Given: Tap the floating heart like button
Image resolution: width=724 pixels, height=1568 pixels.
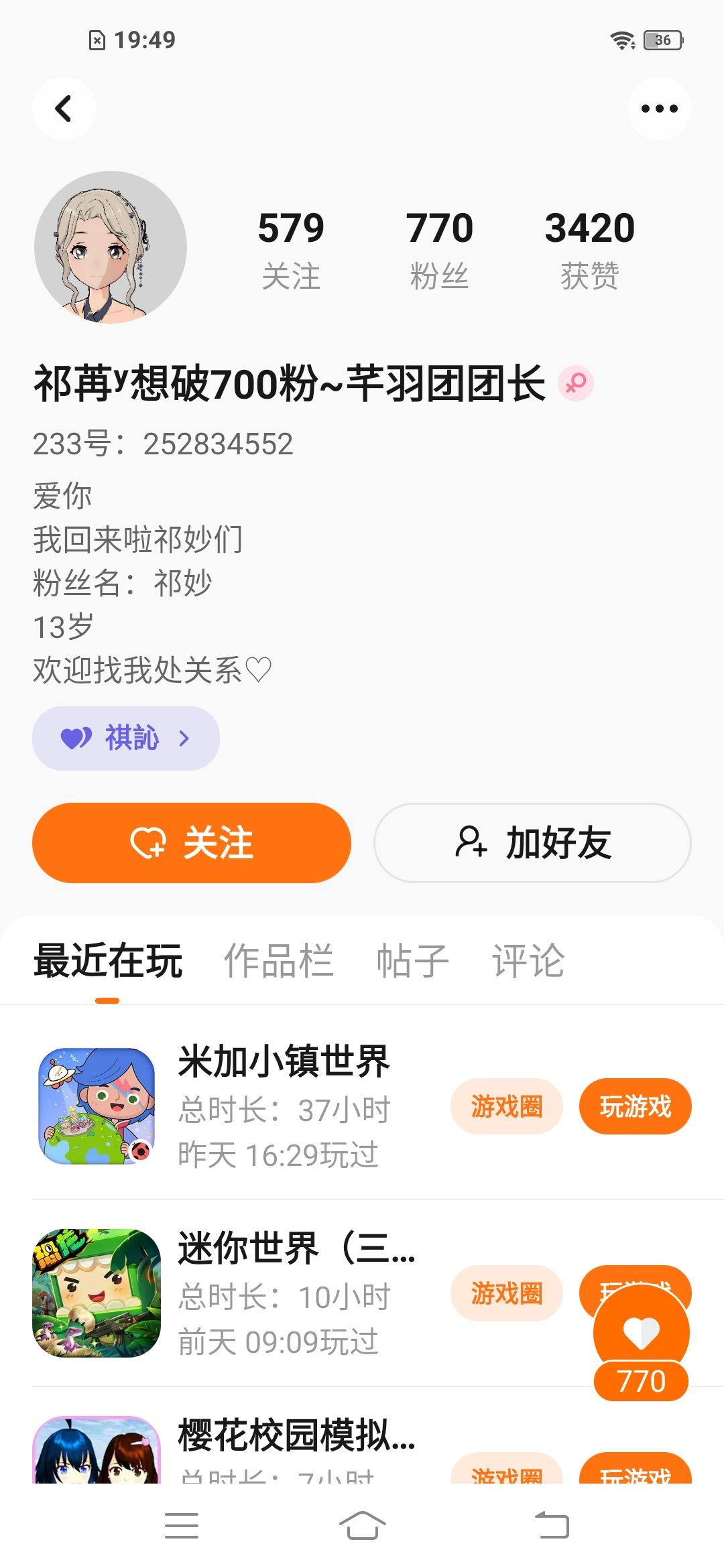Looking at the screenshot, I should point(641,1333).
